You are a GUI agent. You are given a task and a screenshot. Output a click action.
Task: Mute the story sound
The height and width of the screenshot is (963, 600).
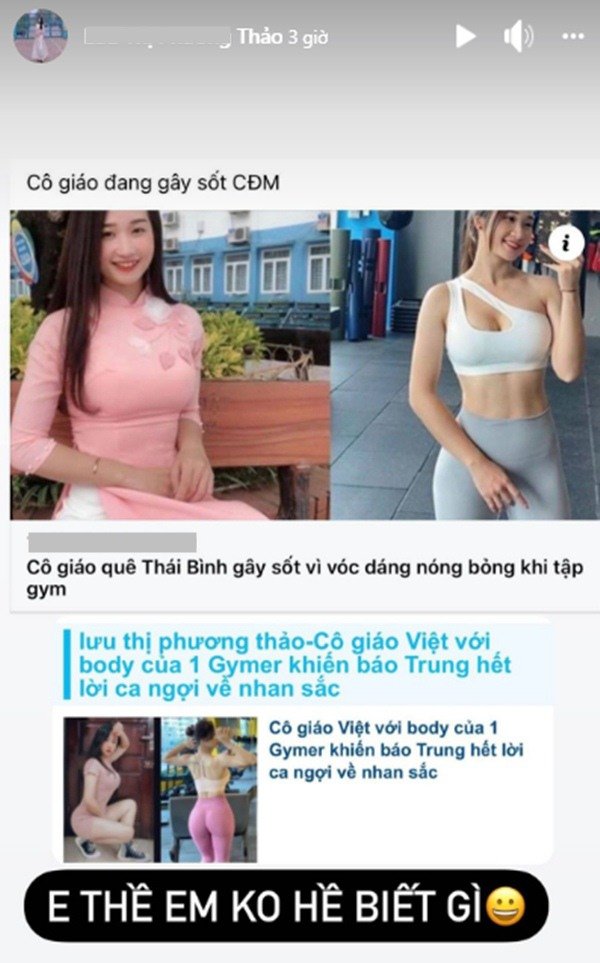pyautogui.click(x=518, y=37)
